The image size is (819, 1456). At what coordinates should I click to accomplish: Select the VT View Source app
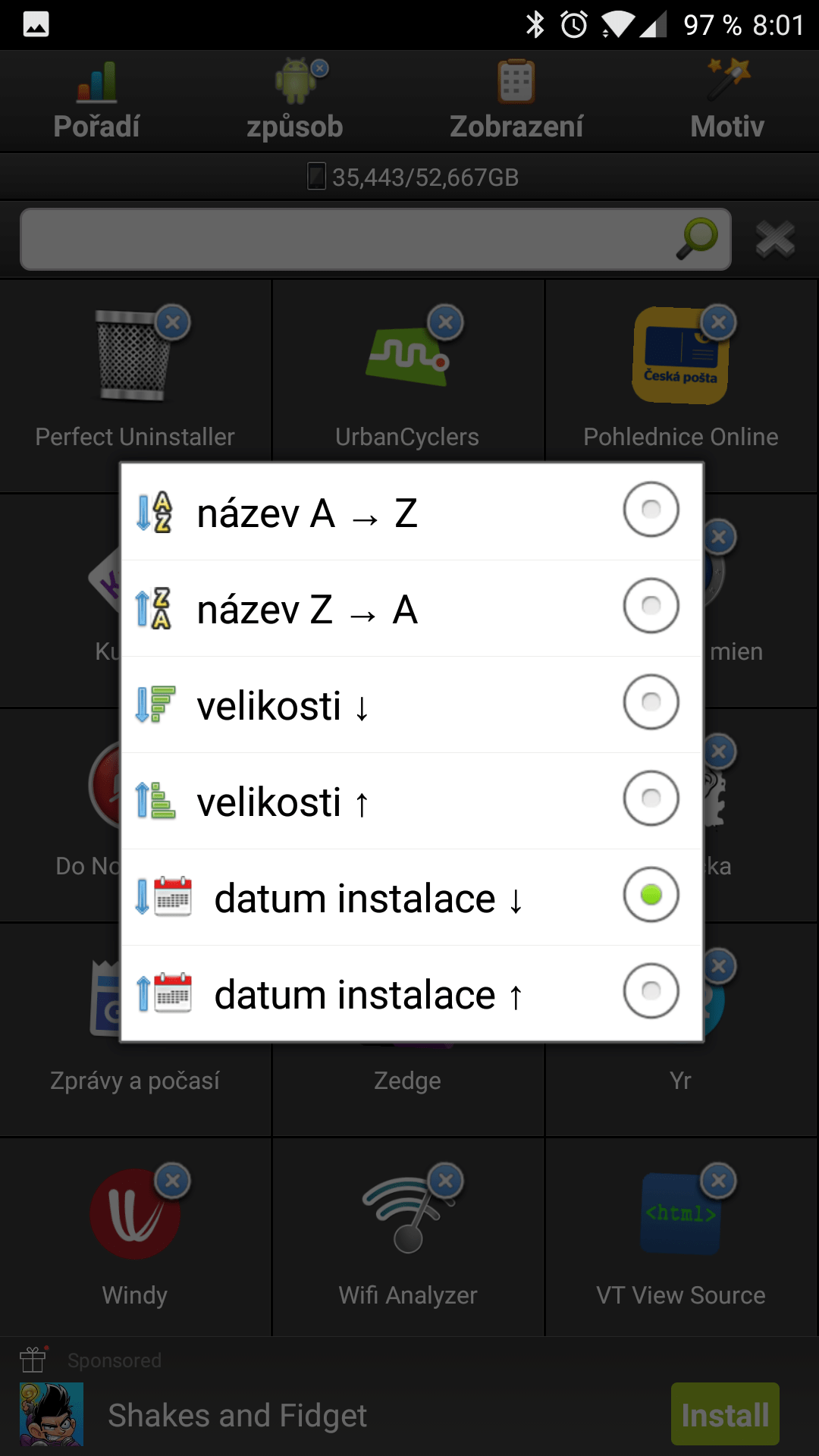click(680, 1236)
